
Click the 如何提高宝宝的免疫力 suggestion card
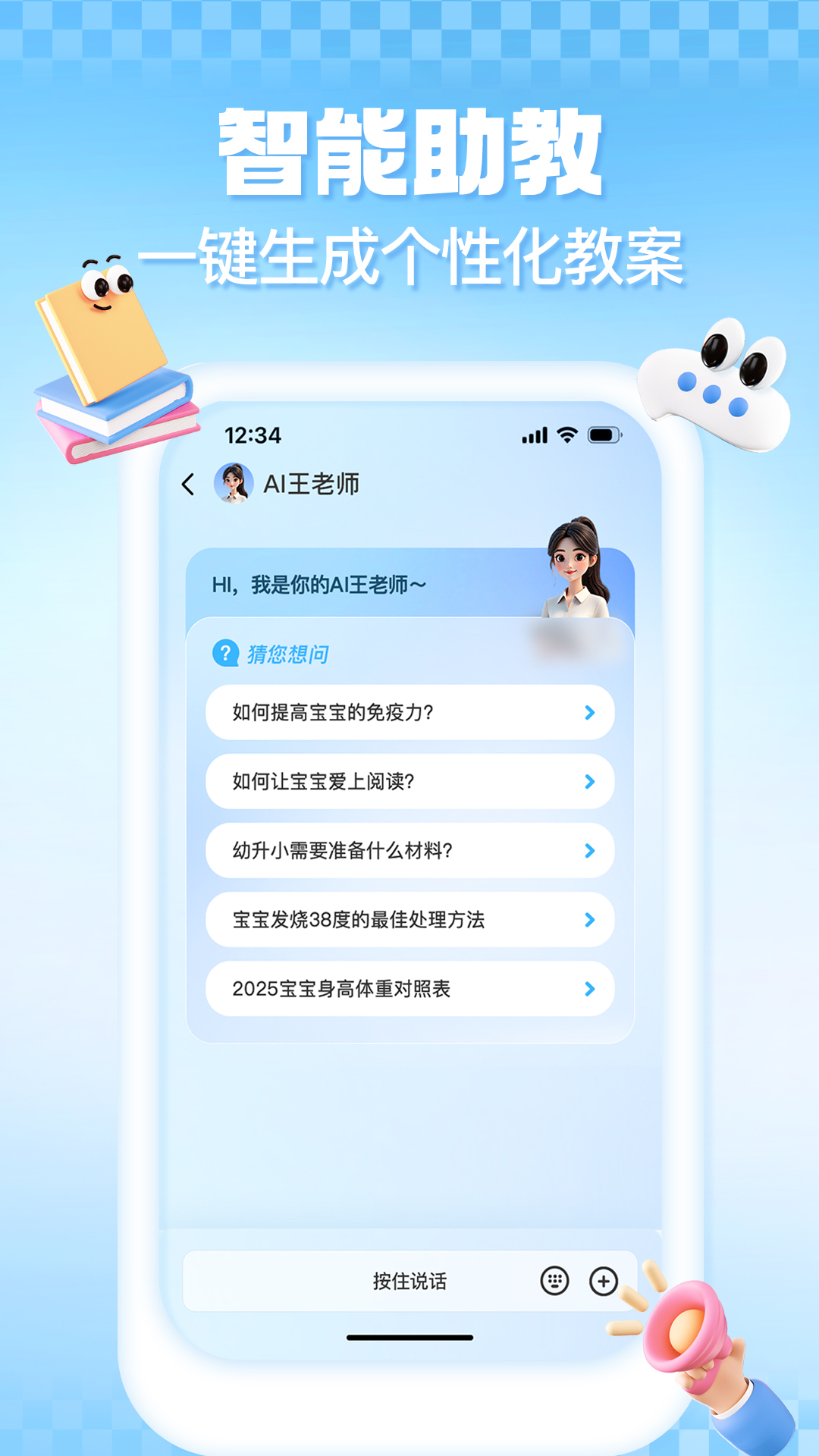409,713
